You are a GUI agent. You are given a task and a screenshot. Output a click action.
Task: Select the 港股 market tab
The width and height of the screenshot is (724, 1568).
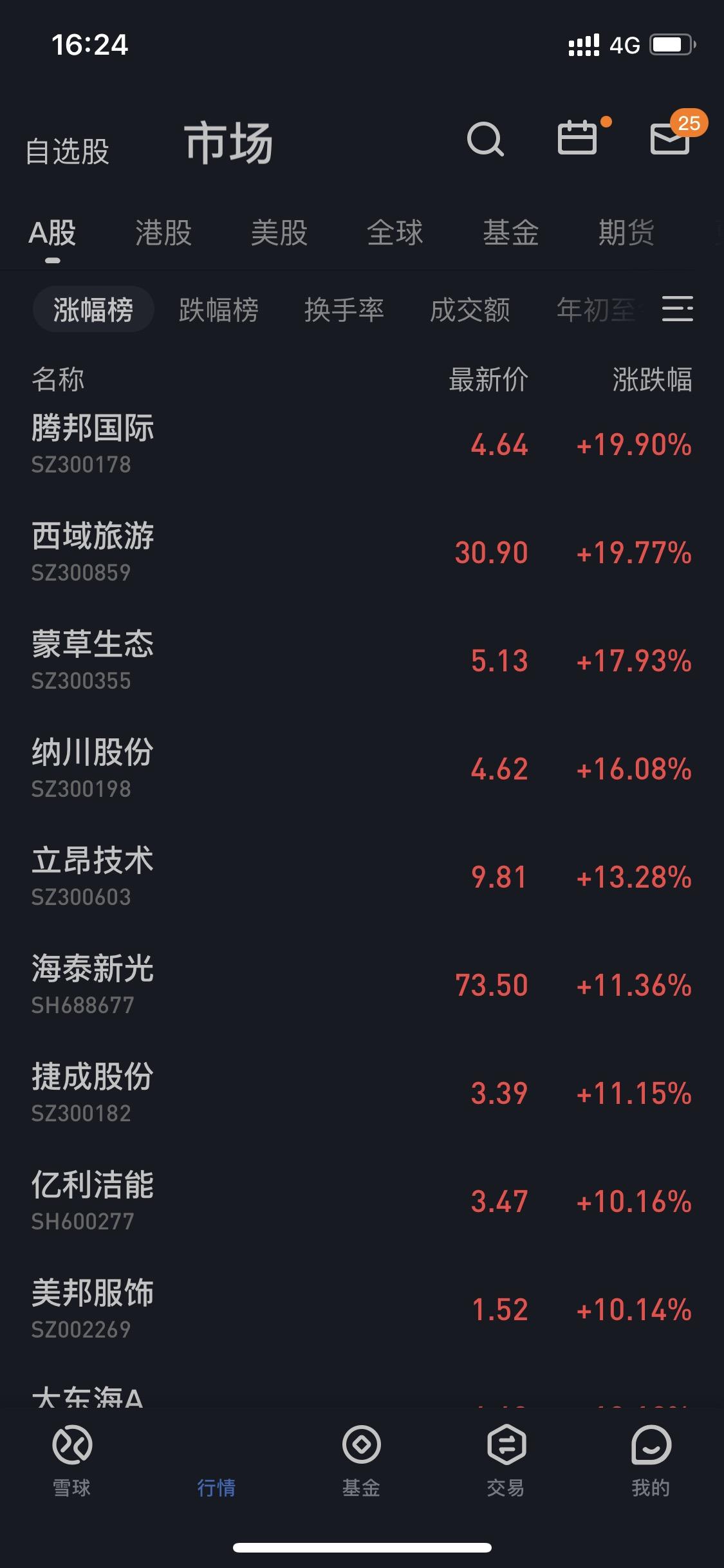click(163, 232)
